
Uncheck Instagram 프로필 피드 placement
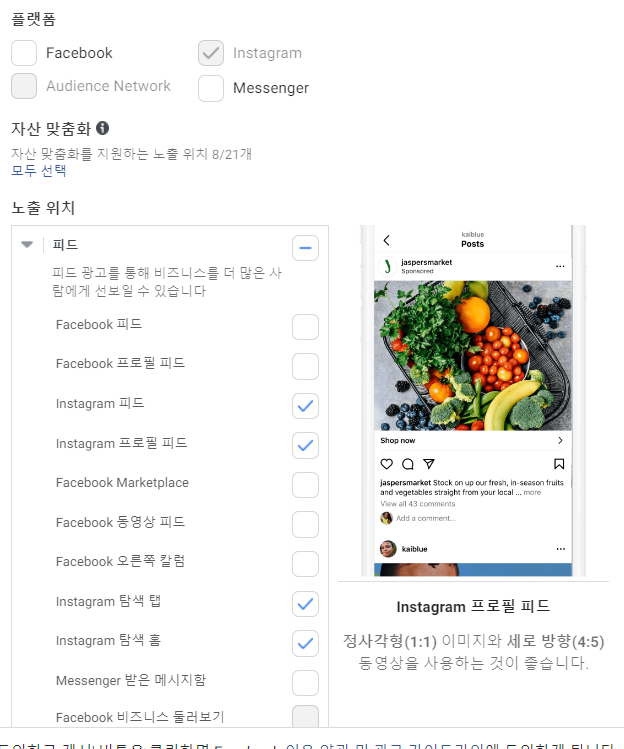point(305,445)
